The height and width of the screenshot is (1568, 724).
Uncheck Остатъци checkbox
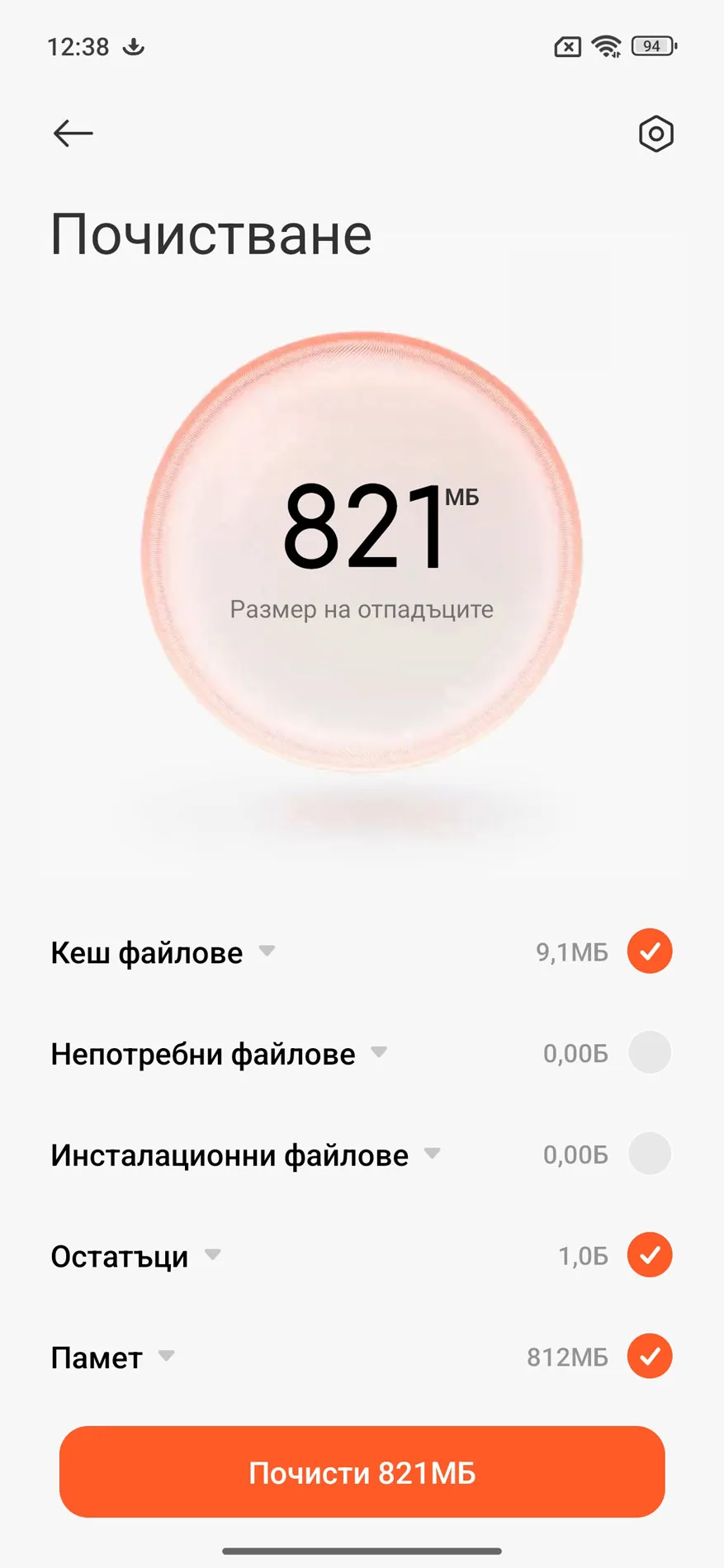point(650,1255)
